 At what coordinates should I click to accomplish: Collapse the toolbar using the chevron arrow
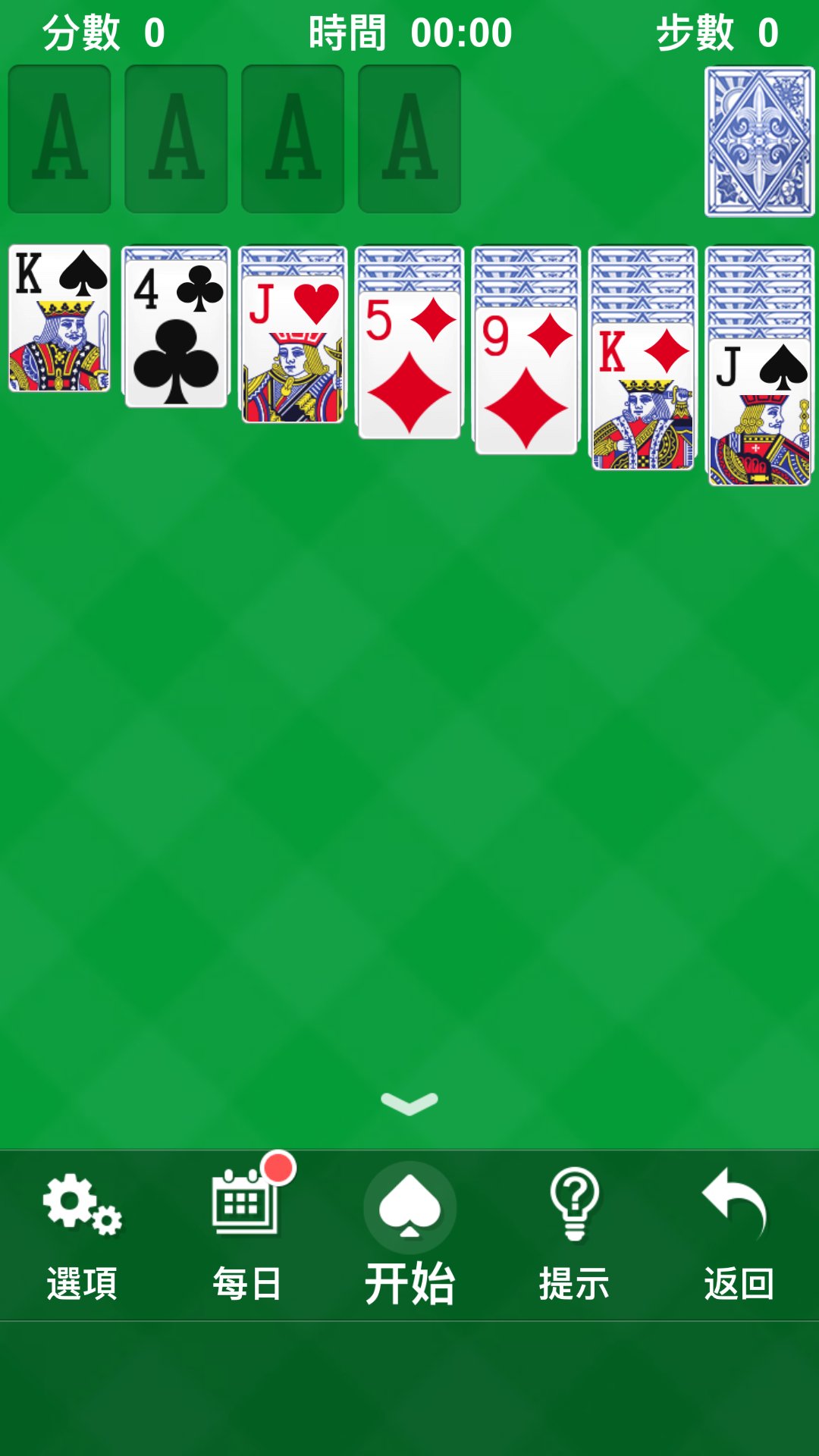pyautogui.click(x=409, y=1105)
